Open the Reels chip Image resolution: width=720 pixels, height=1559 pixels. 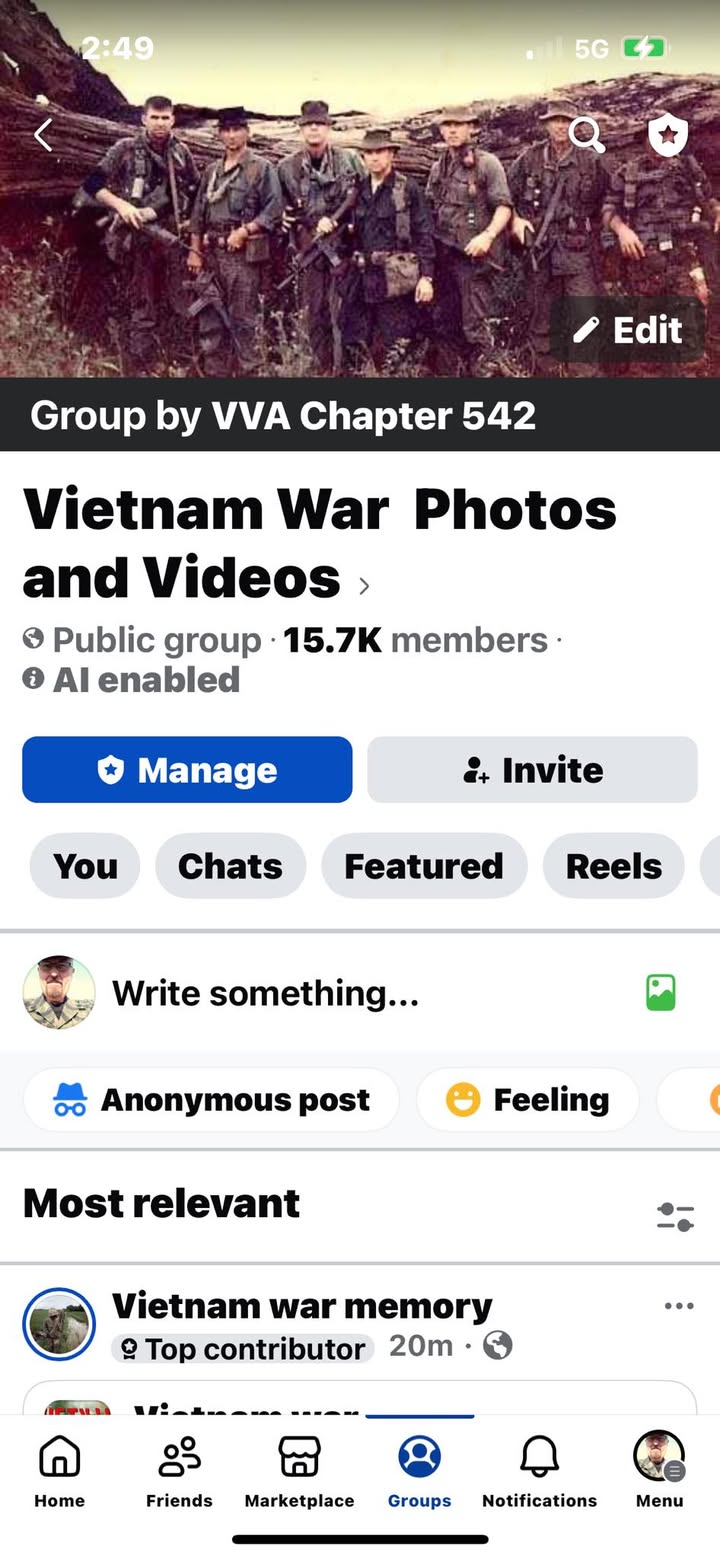click(613, 866)
